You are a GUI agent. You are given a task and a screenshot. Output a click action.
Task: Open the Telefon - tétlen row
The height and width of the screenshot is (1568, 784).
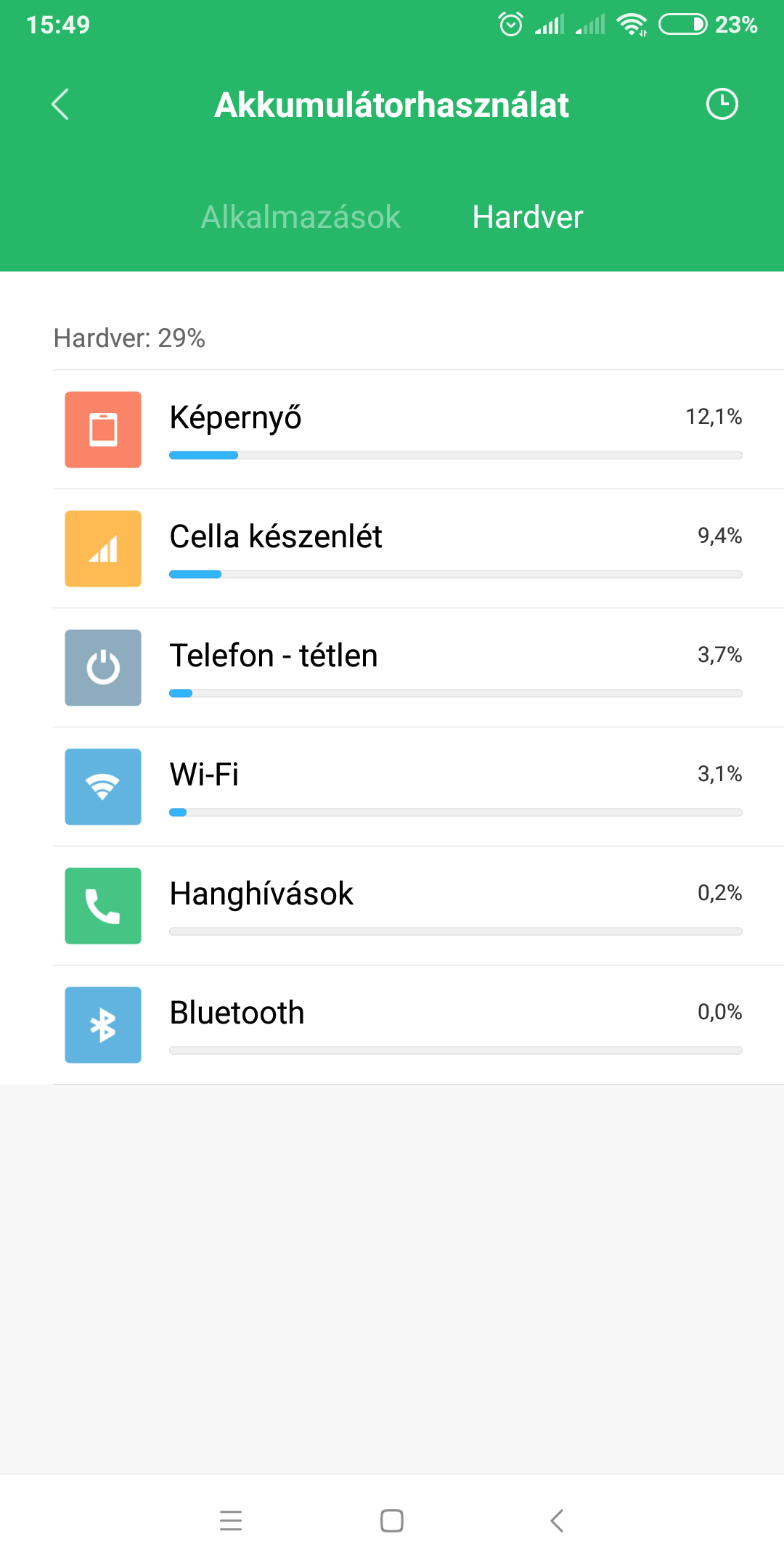coord(418,668)
